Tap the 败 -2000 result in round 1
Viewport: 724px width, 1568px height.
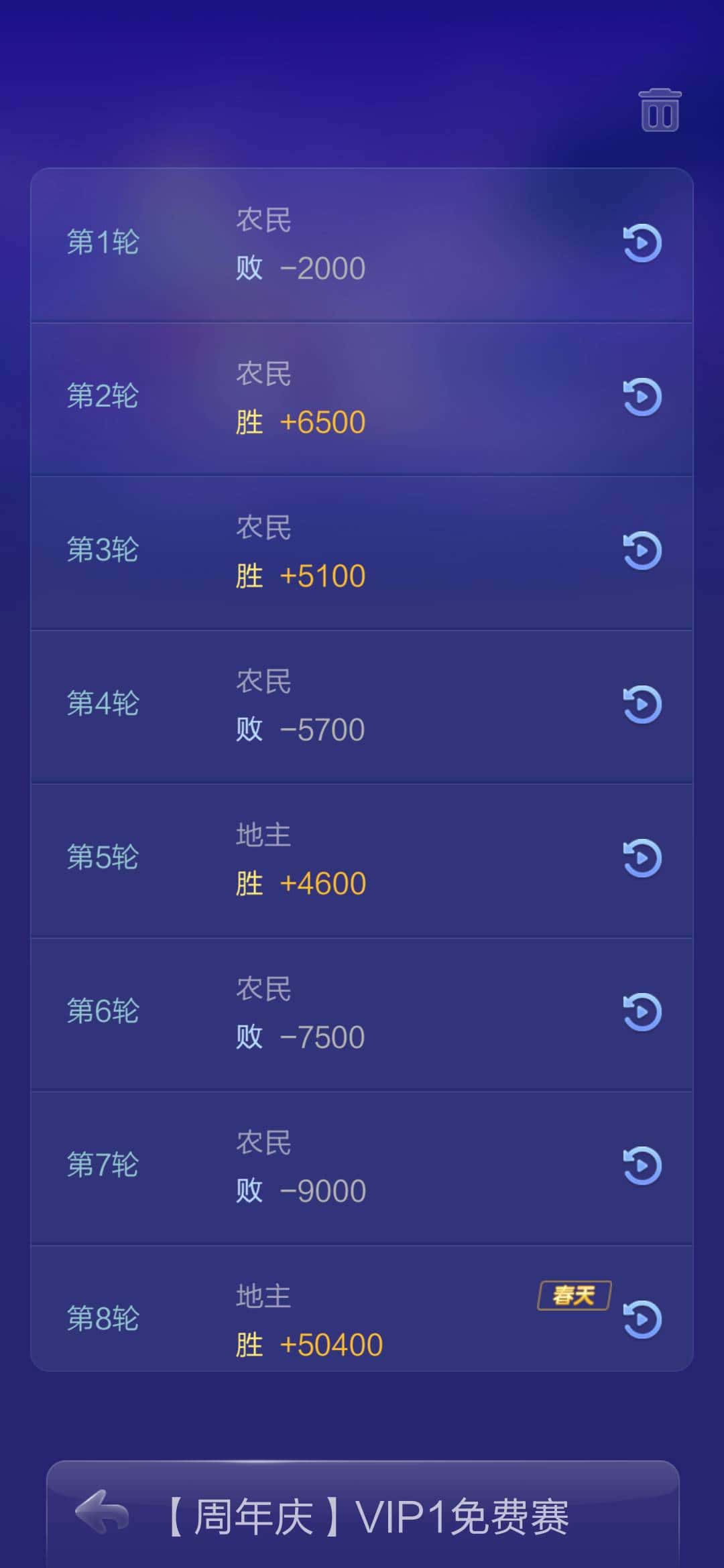[300, 267]
